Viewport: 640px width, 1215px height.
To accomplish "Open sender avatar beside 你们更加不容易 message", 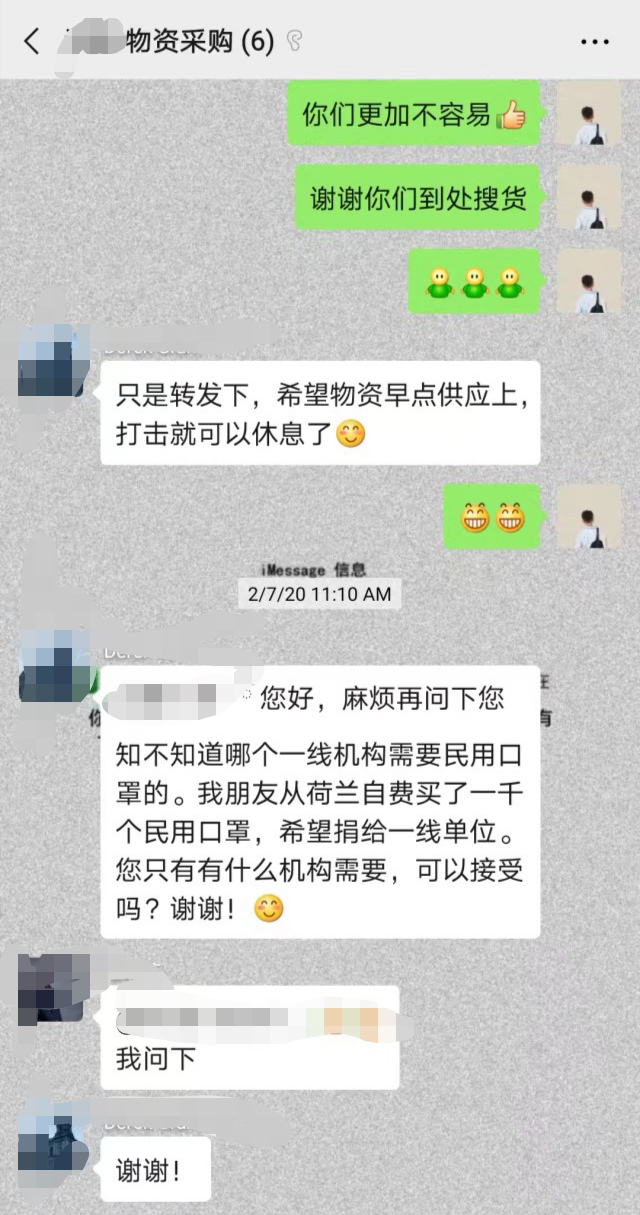I will 589,114.
